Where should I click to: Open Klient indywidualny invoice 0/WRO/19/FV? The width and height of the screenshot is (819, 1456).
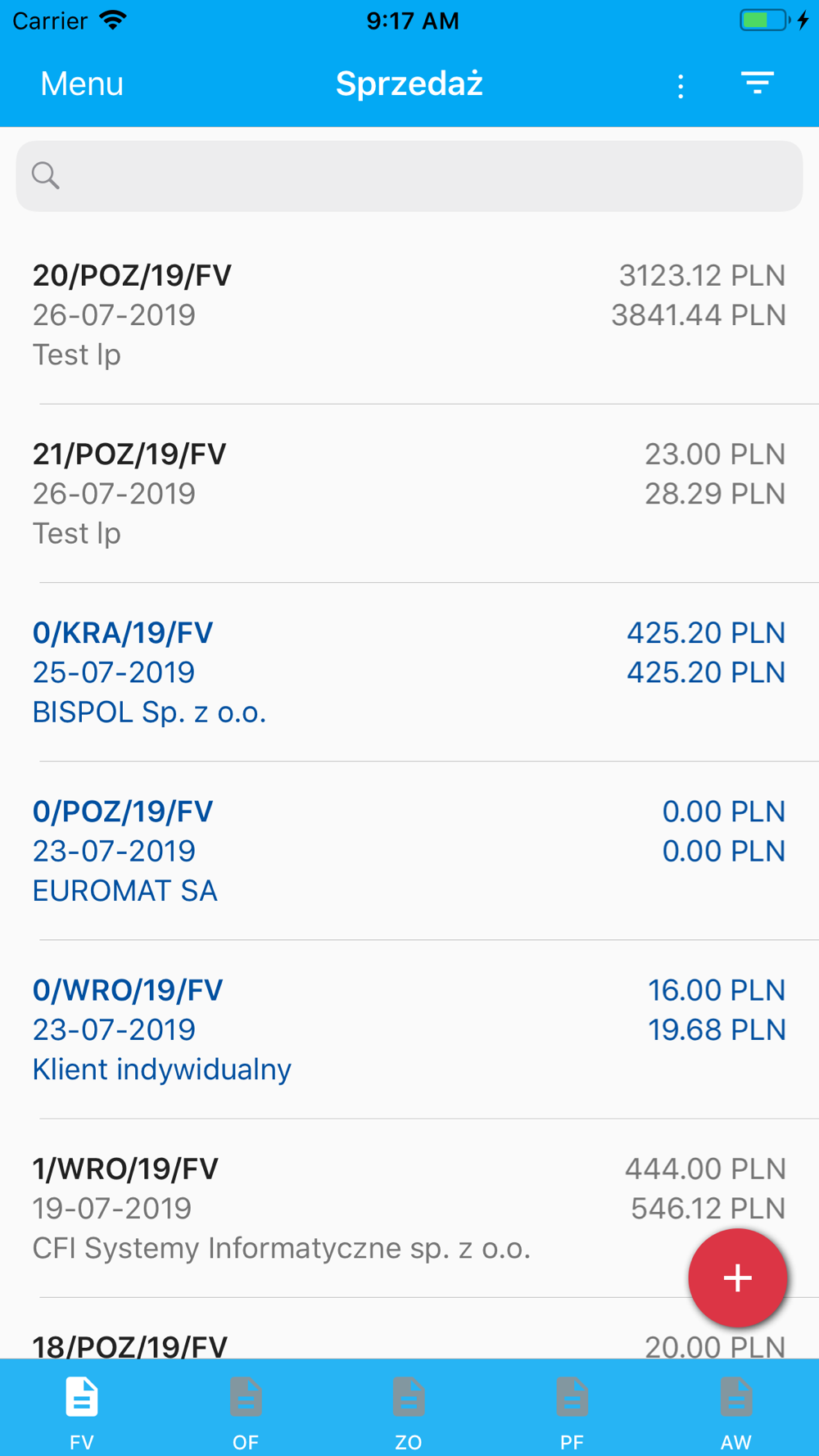click(x=409, y=1029)
